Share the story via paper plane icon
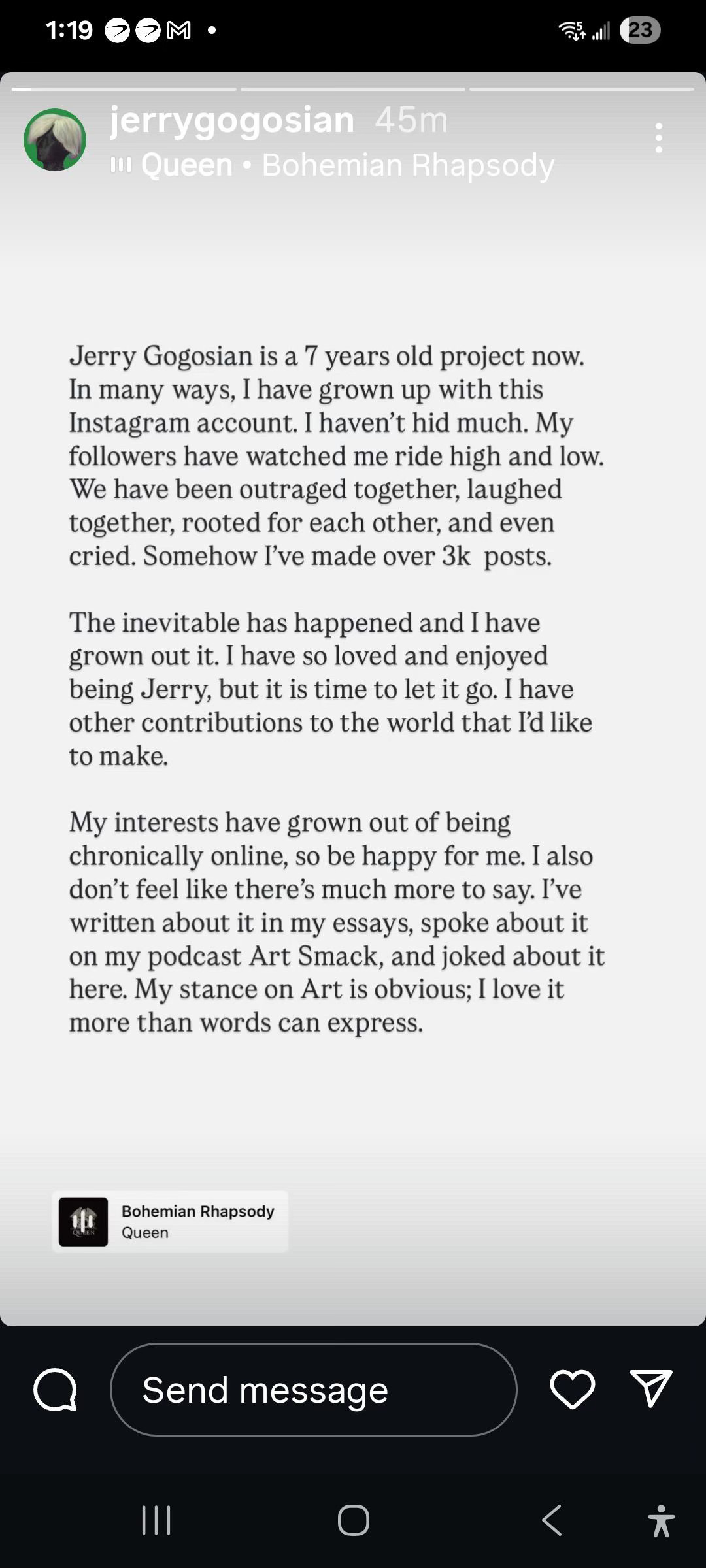Screen dimensions: 706x1568 pyautogui.click(x=651, y=1388)
